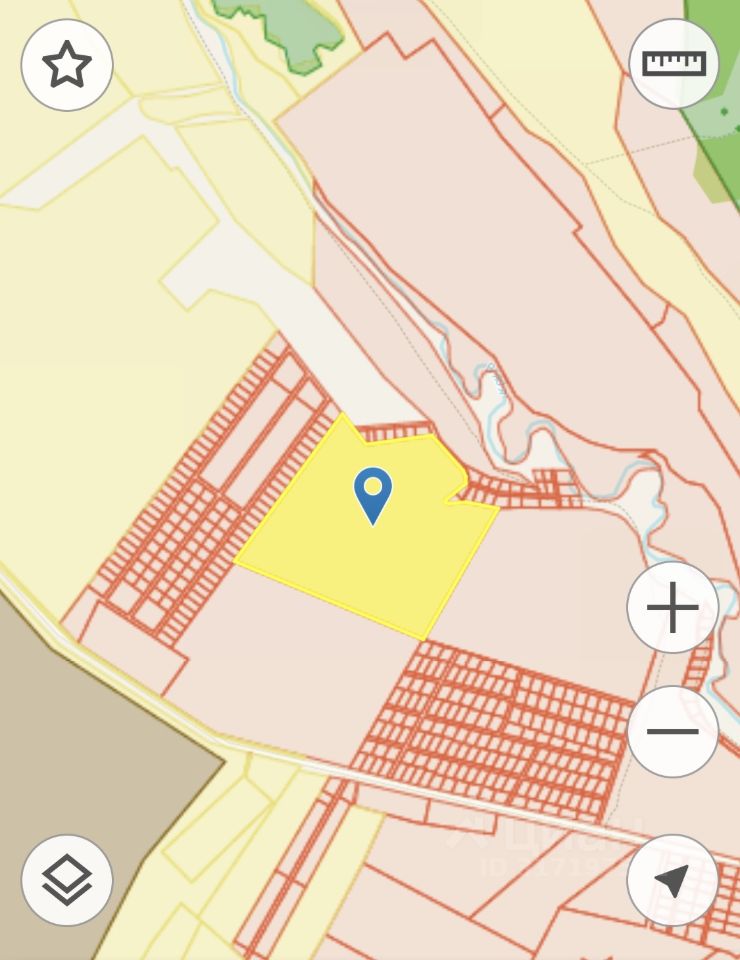Center map on my location
The height and width of the screenshot is (960, 740).
(672, 880)
